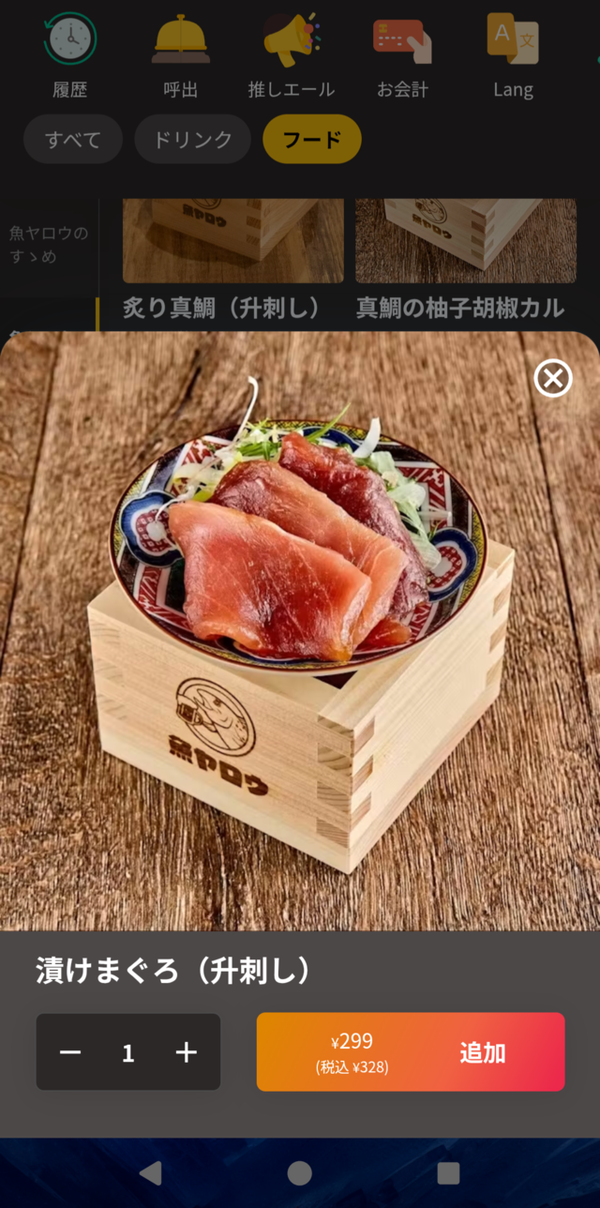600x1208 pixels.
Task: Select the すべて filter chip
Action: (x=73, y=139)
